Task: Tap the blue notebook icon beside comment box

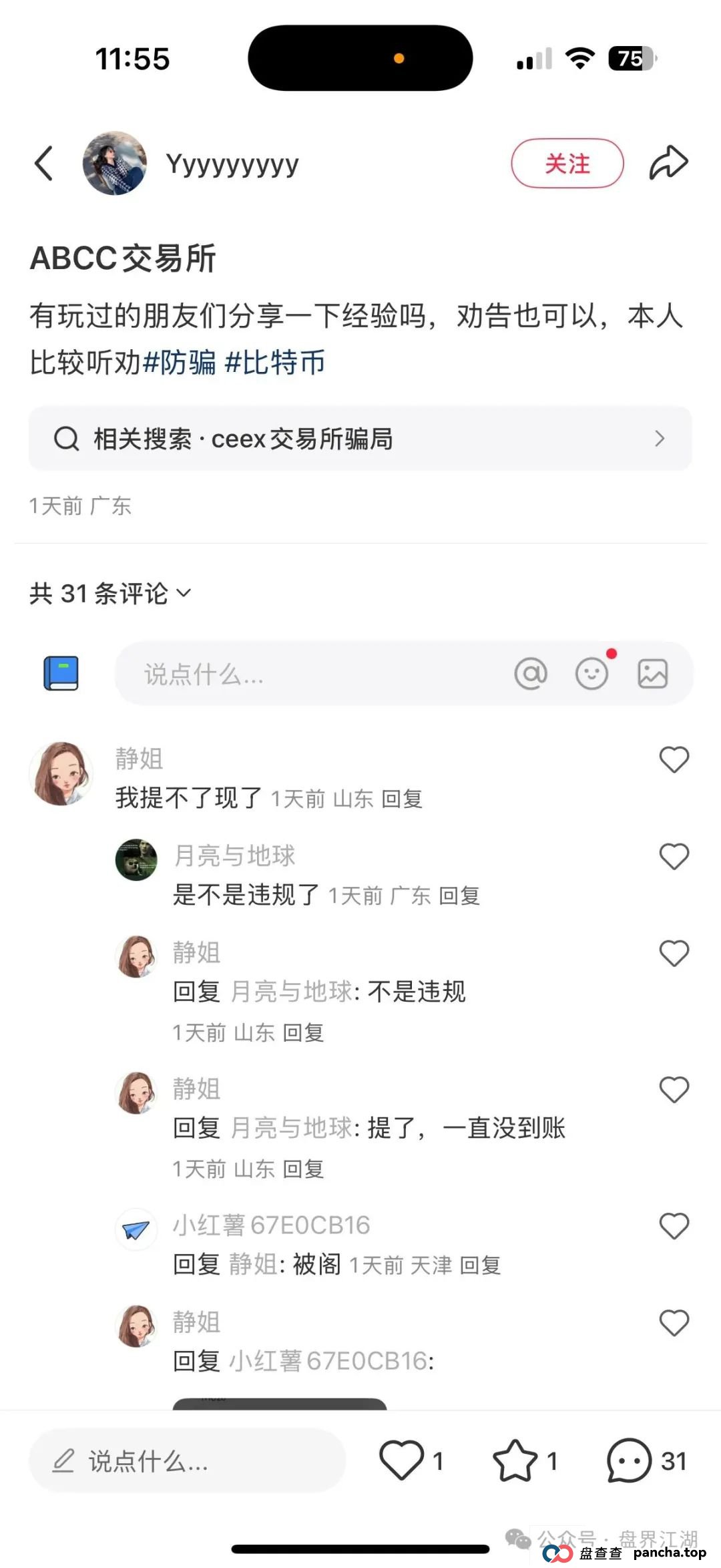Action: (61, 673)
